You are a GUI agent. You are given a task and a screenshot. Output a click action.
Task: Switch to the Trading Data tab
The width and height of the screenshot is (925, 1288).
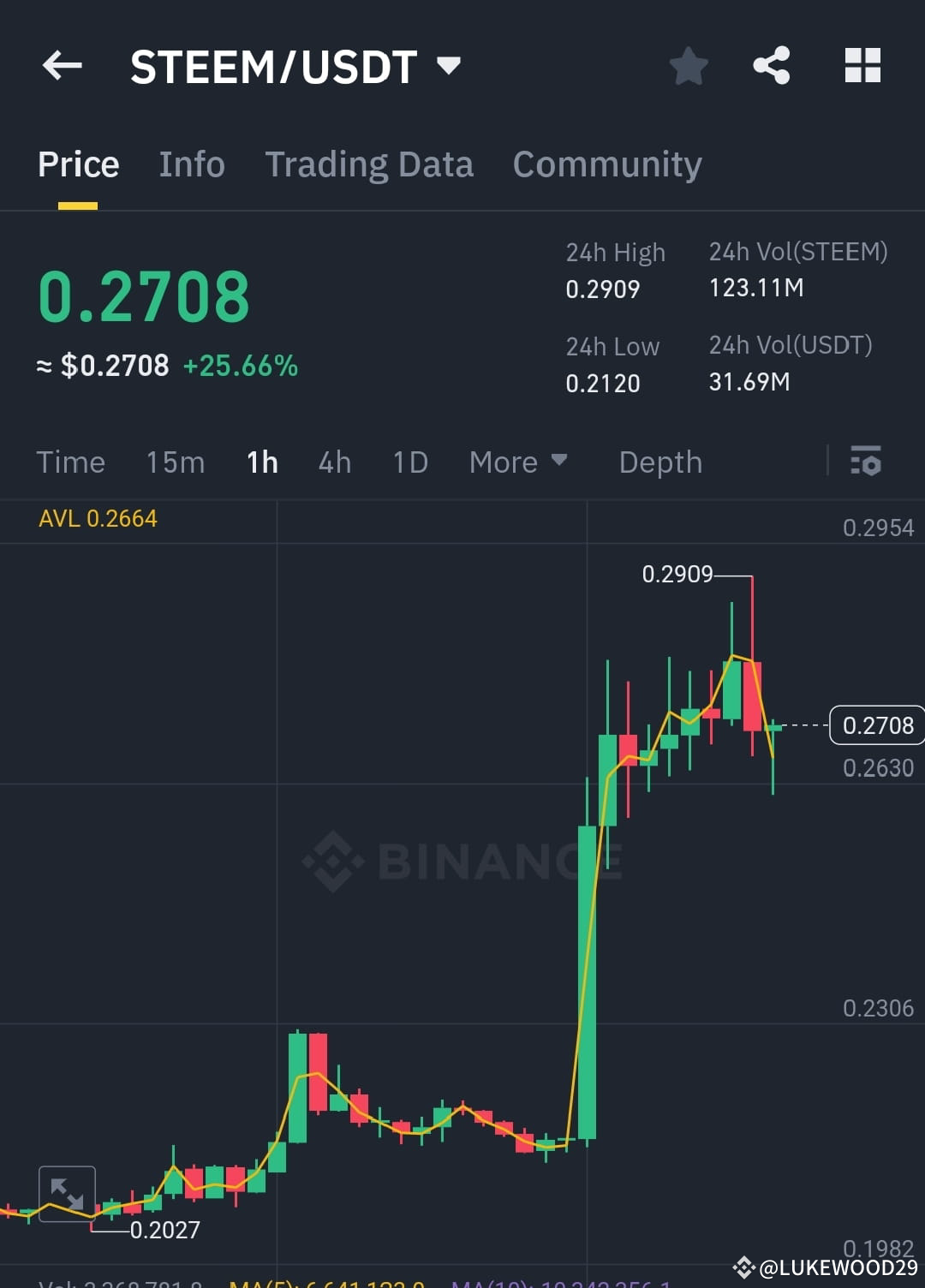pyautogui.click(x=370, y=164)
